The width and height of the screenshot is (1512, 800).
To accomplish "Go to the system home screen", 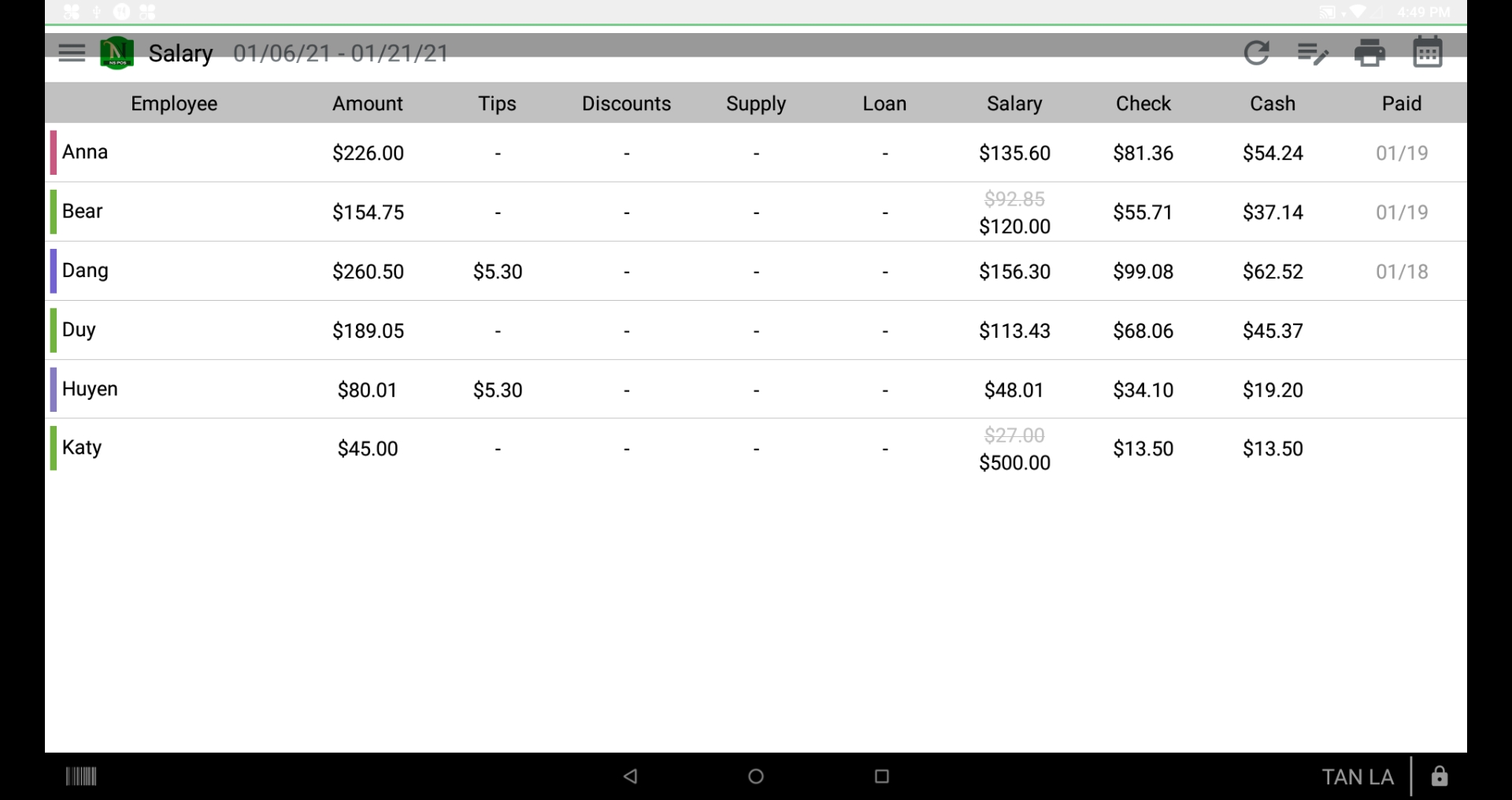I will coord(756,776).
